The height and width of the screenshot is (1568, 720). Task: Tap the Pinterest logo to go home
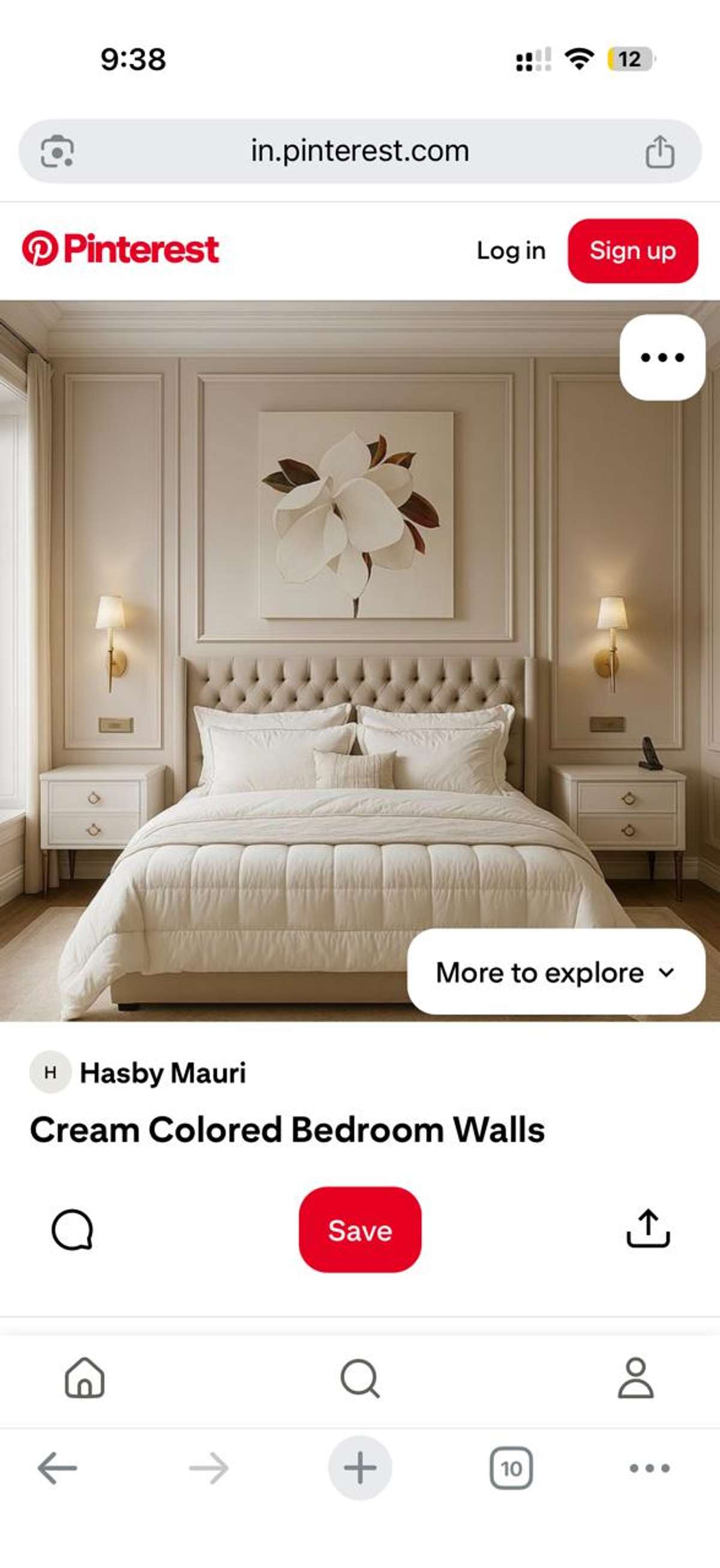point(121,249)
